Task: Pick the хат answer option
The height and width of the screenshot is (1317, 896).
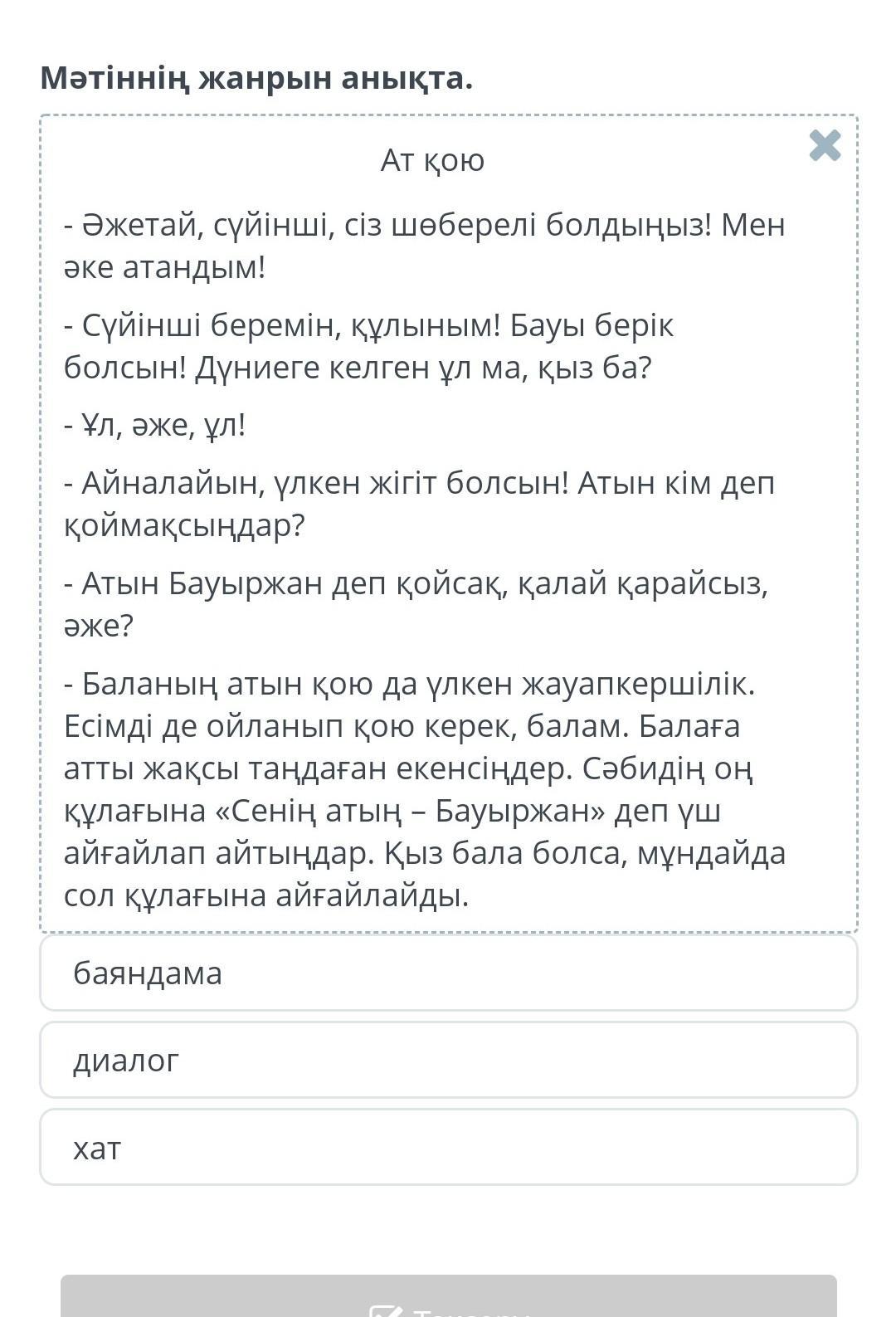Action: coord(448,1147)
